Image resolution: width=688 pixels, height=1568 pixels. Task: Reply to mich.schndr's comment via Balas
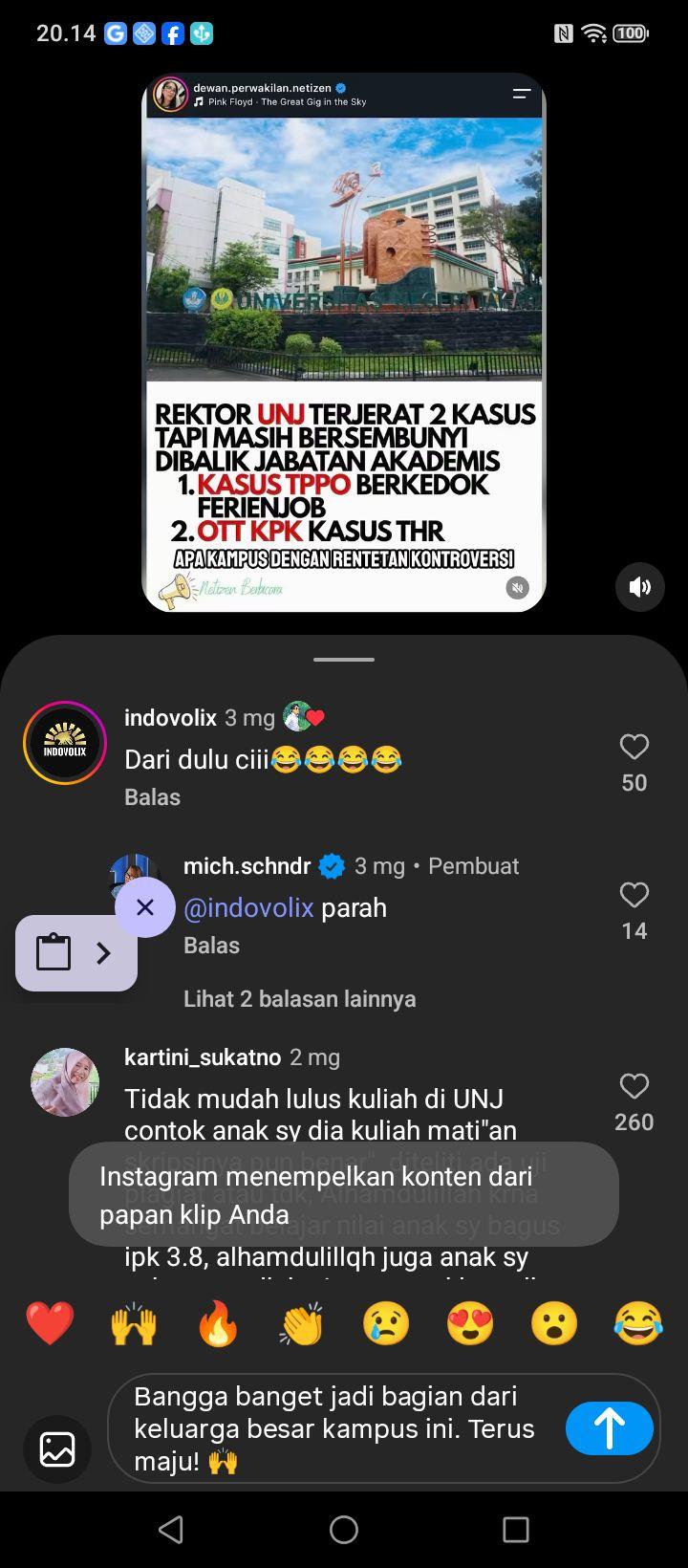click(211, 946)
